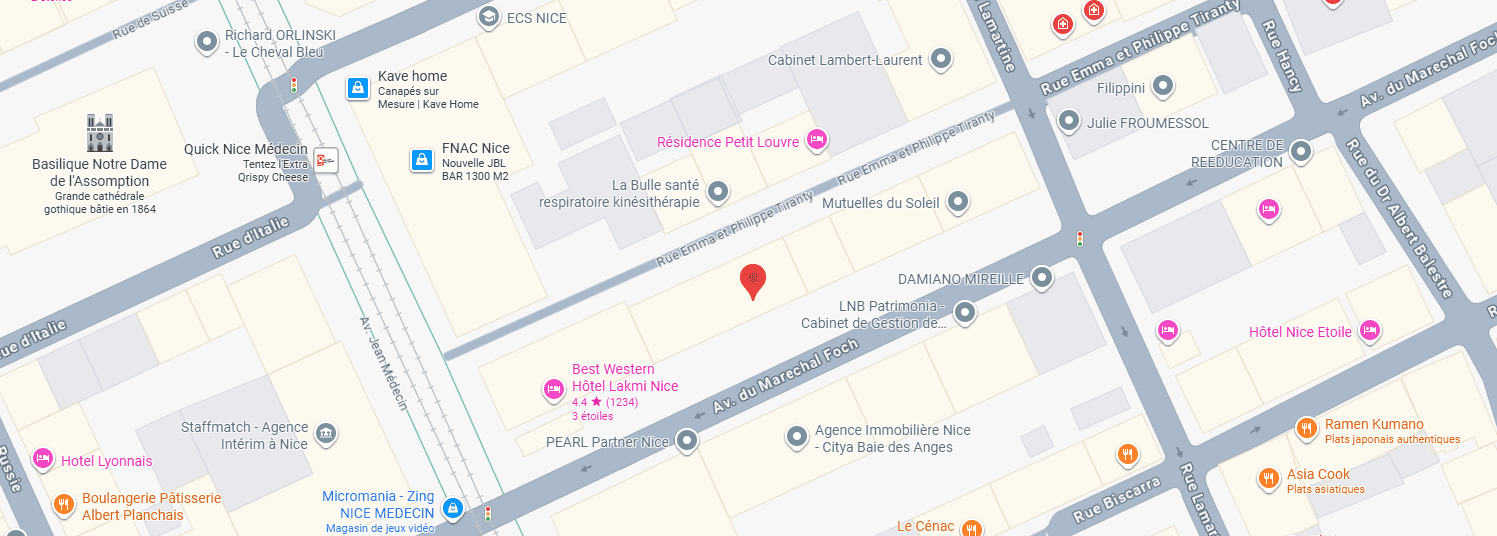Tap the Mutuelles du Soleil pin
Image resolution: width=1497 pixels, height=536 pixels.
958,202
